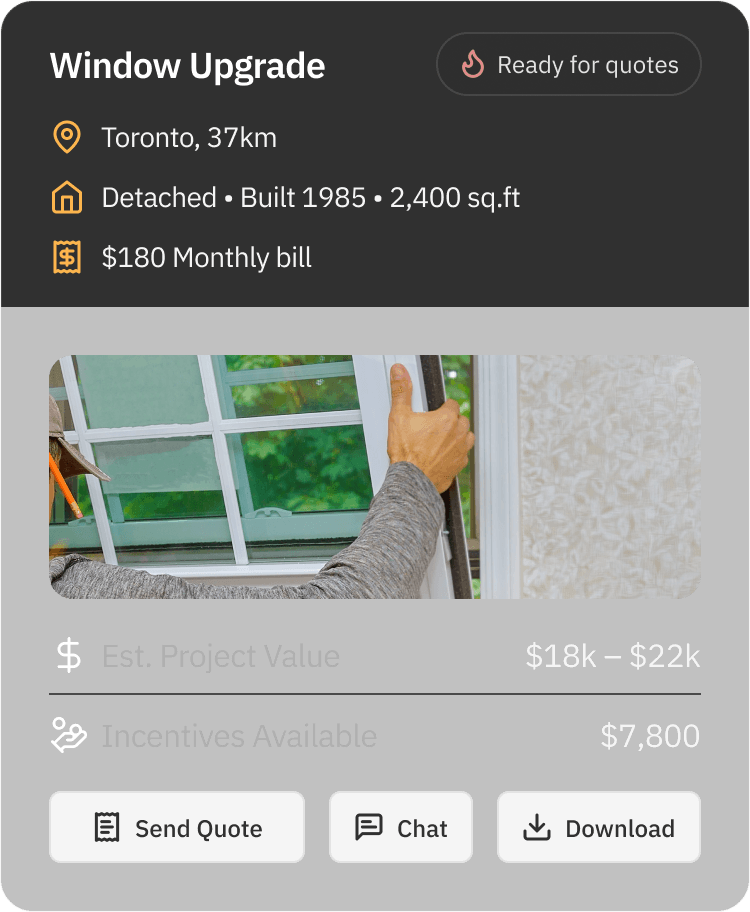
Task: Download the Window Upgrade project details
Action: click(599, 828)
